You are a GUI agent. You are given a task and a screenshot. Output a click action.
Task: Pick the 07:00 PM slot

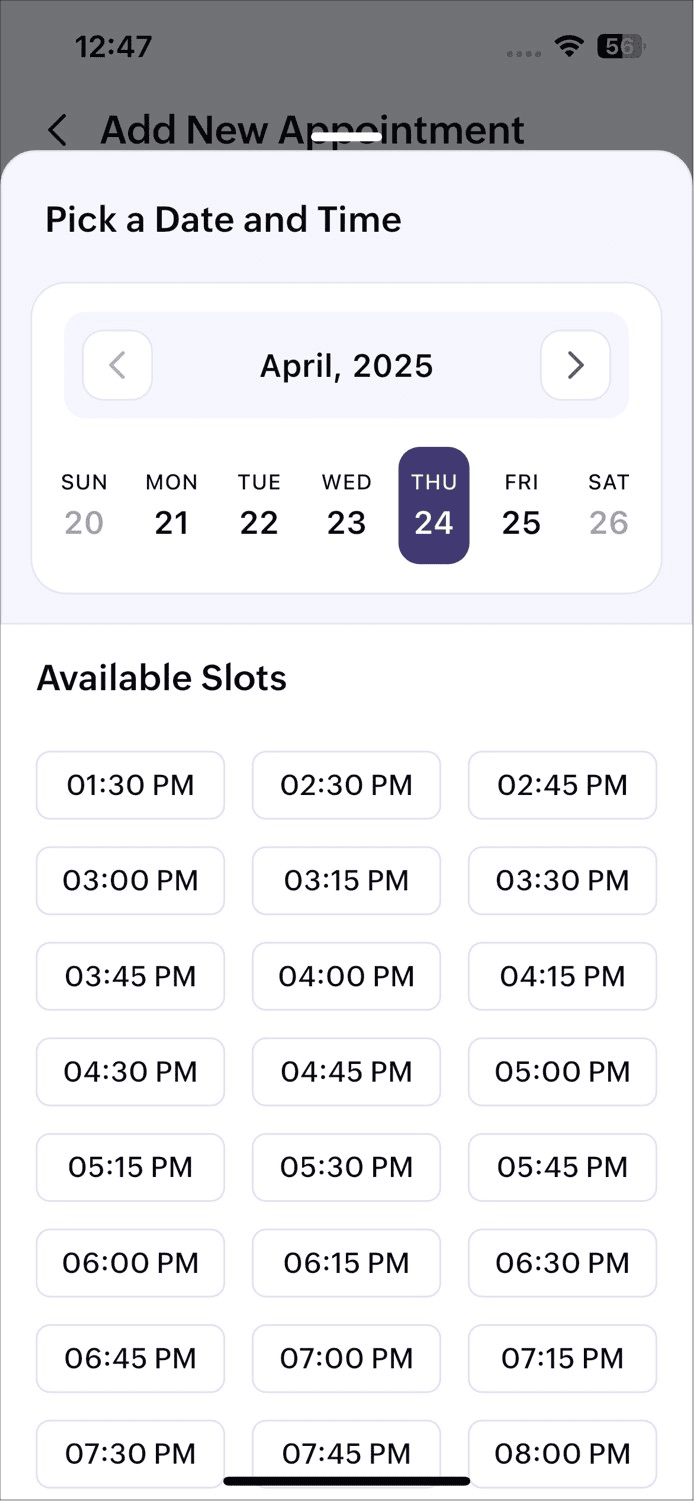346,1358
